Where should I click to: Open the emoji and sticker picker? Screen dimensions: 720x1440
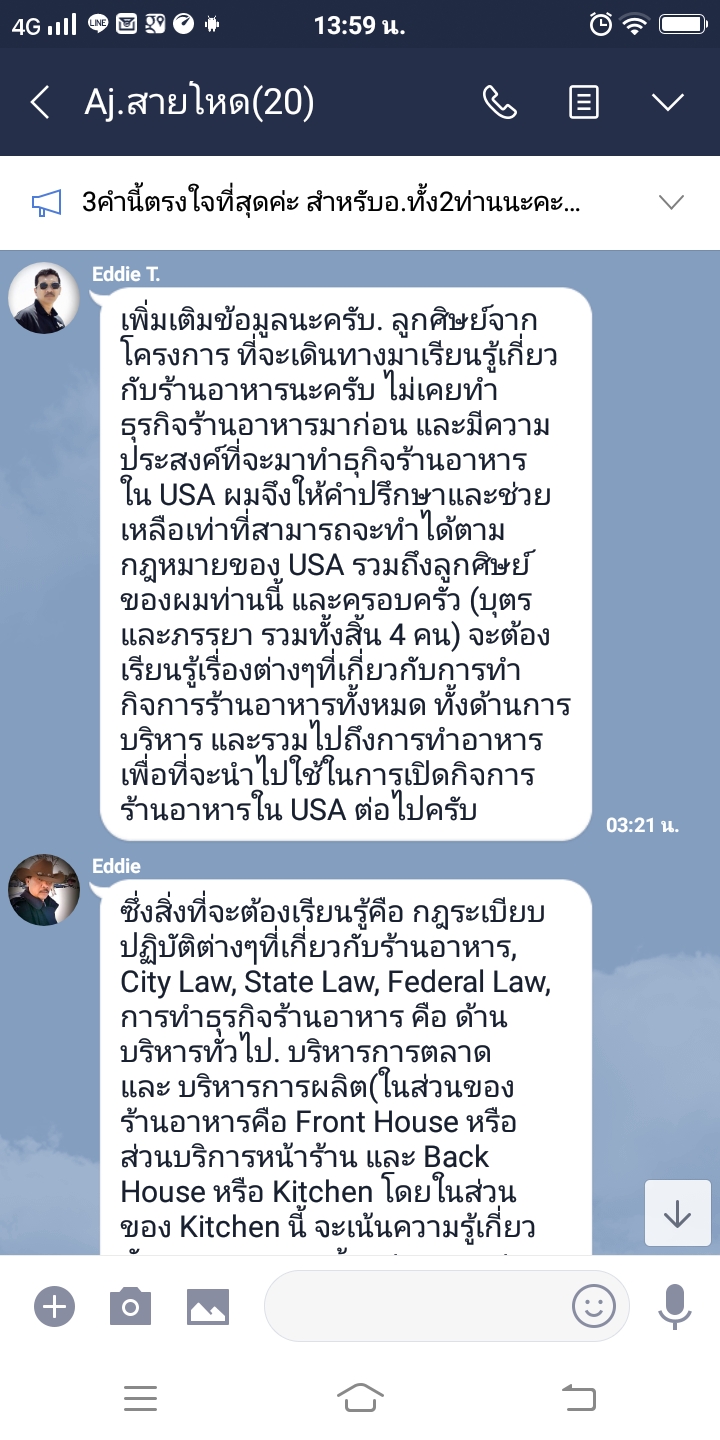click(x=593, y=1306)
